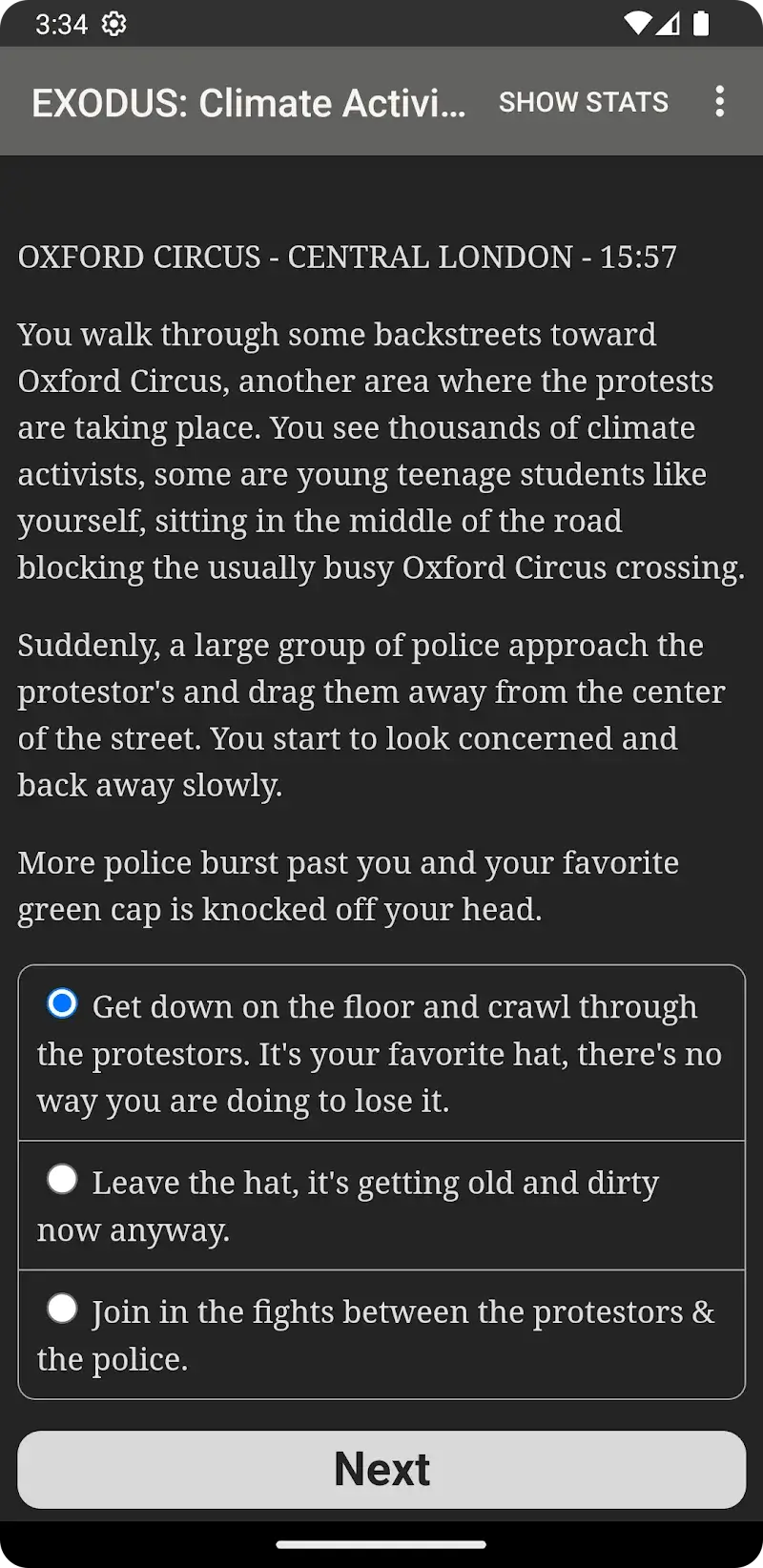763x1568 pixels.
Task: Tap the Oxford Circus location header
Action: point(347,258)
